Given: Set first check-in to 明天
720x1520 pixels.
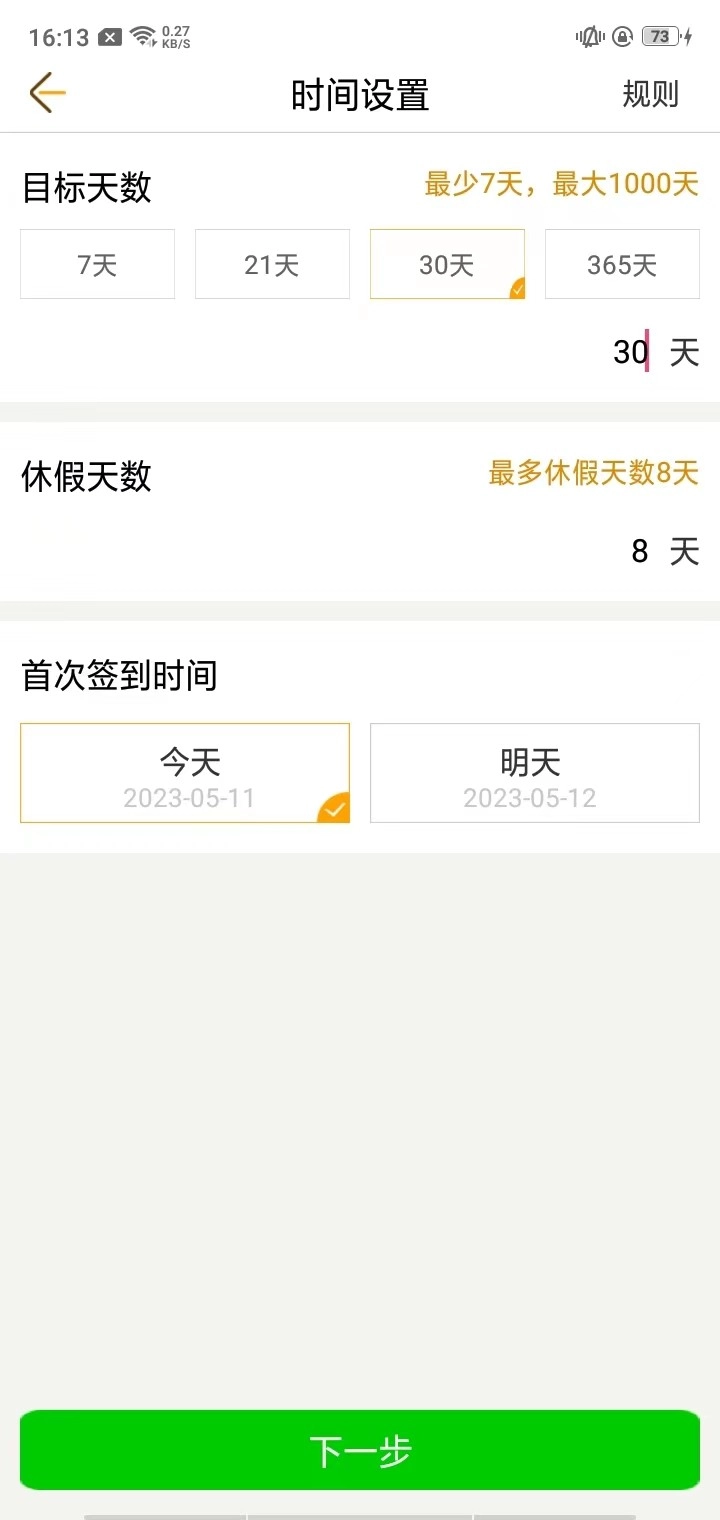Looking at the screenshot, I should point(534,773).
